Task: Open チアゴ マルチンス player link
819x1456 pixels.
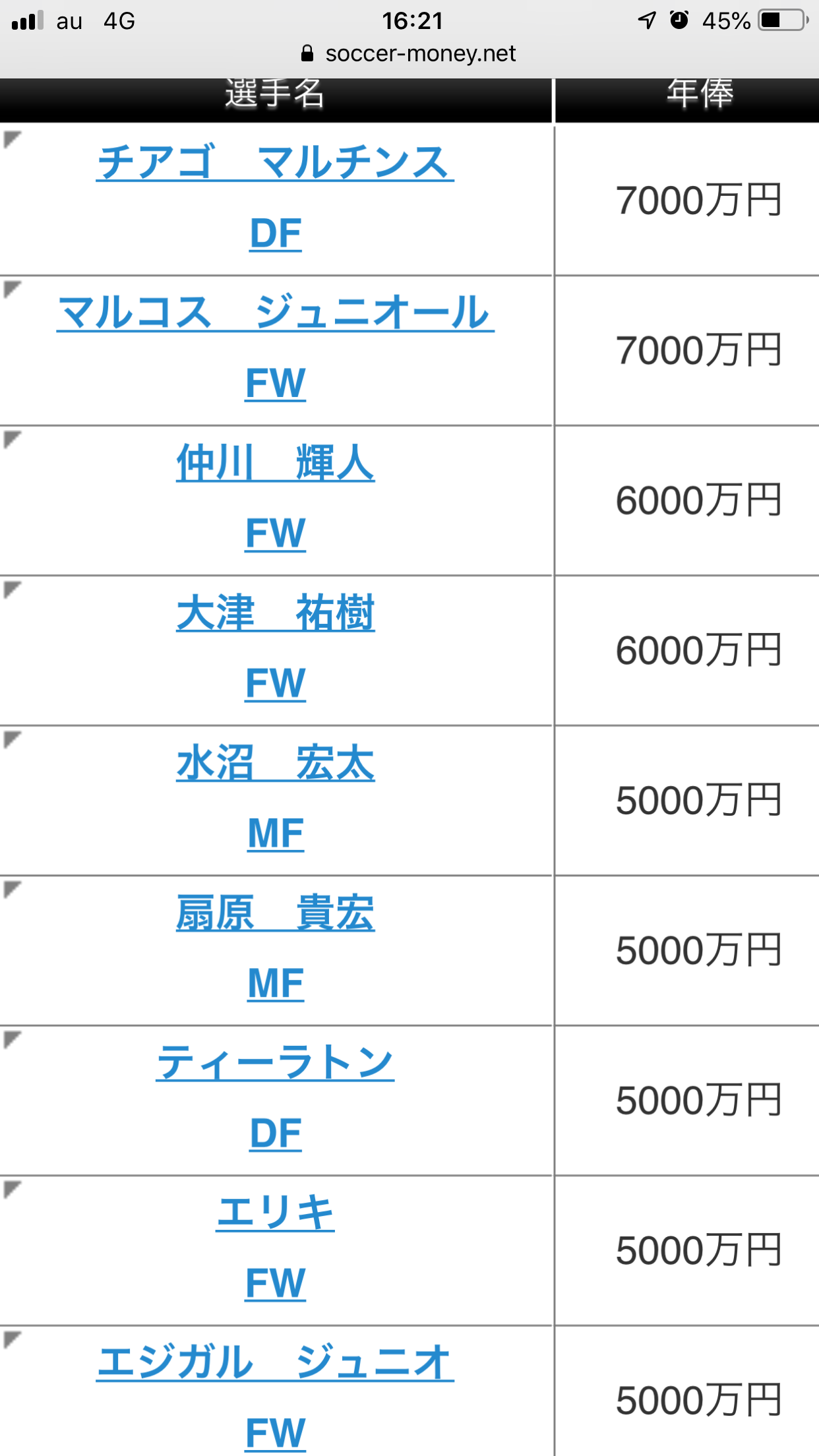Action: [275, 162]
